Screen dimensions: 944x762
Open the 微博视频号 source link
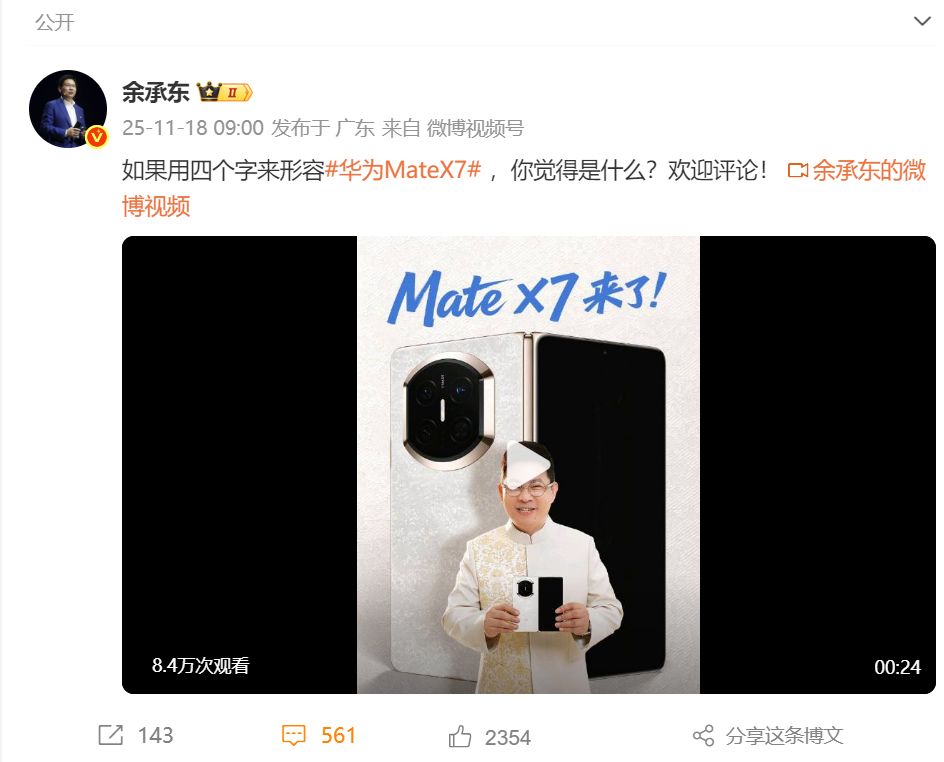[x=474, y=128]
